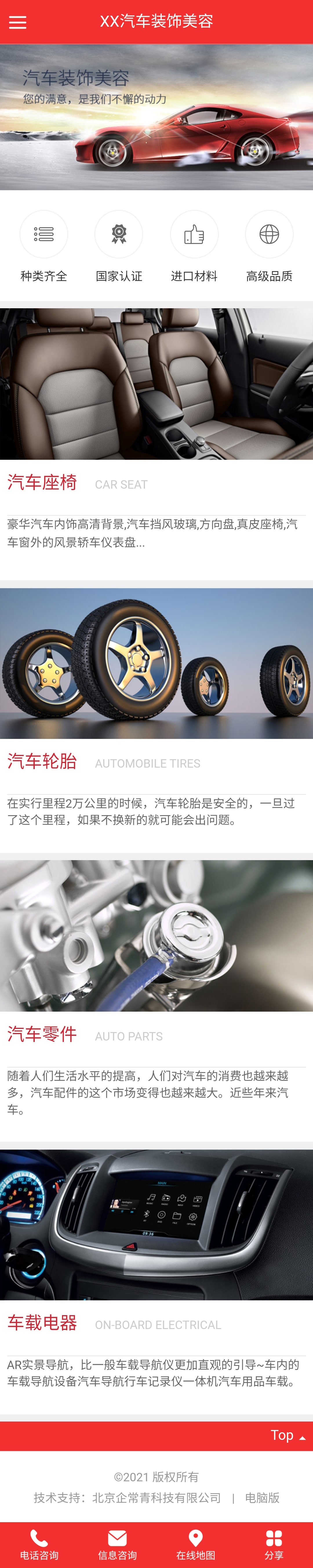The height and width of the screenshot is (1568, 313).
Task: Tap 电话咨询 to call
Action: (x=39, y=1544)
